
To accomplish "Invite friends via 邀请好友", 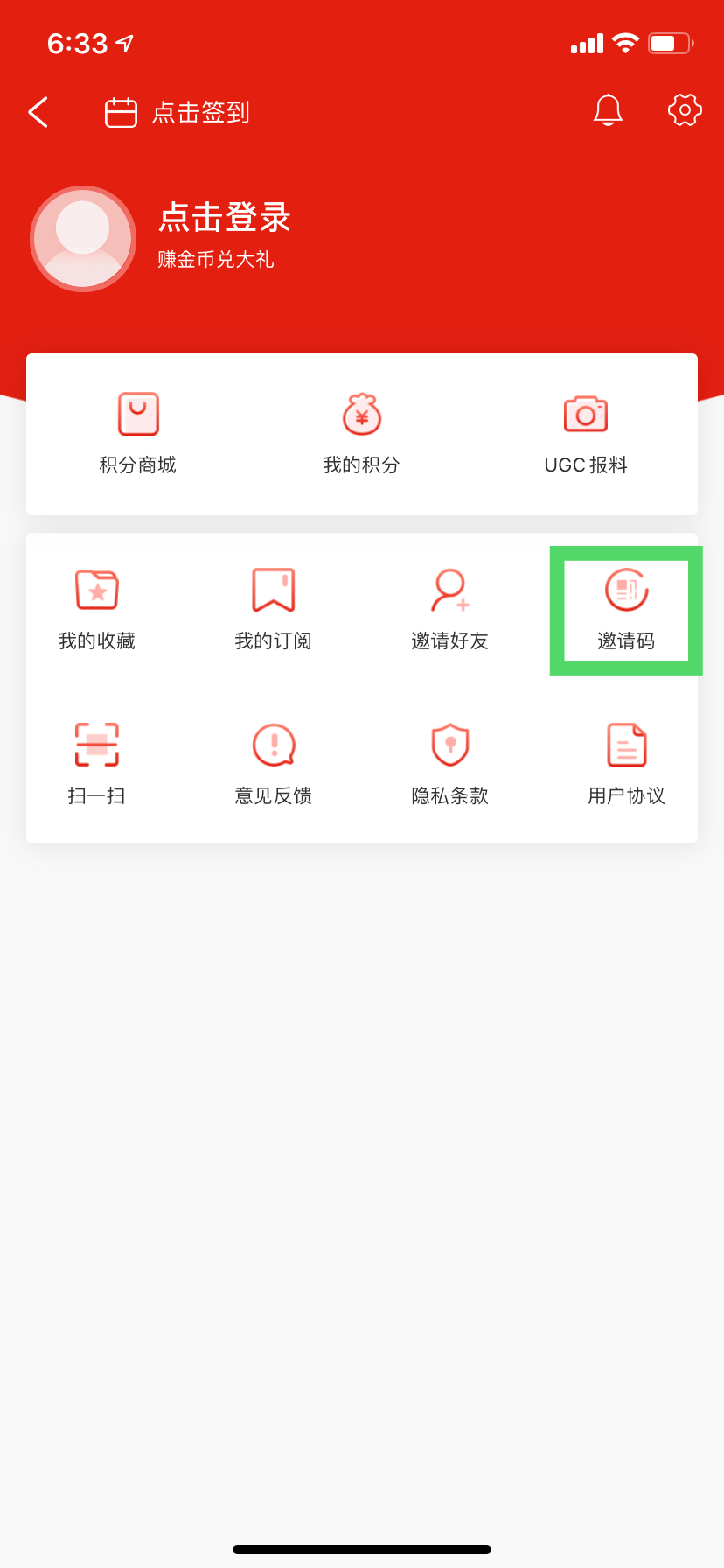I will coord(449,608).
